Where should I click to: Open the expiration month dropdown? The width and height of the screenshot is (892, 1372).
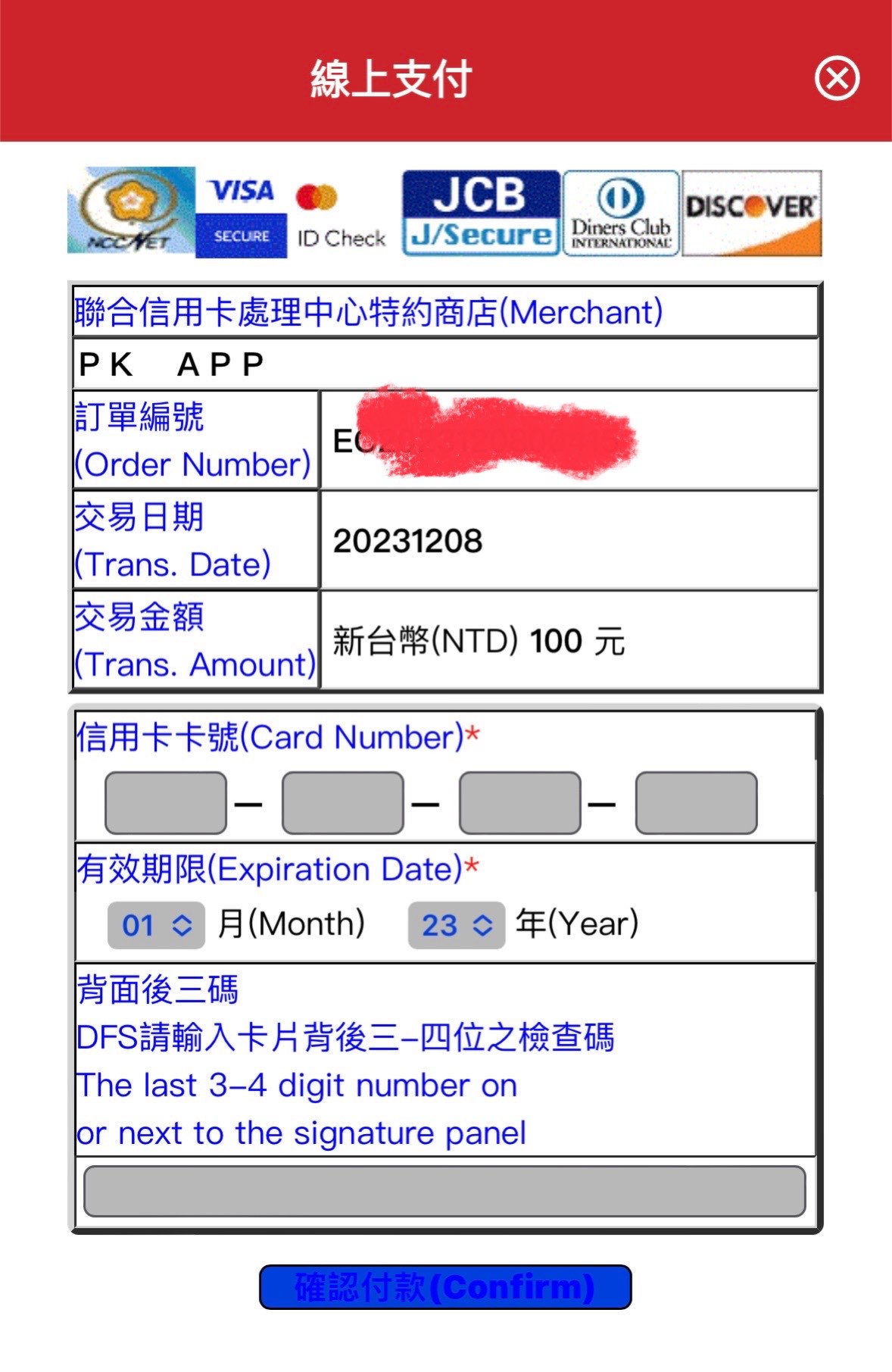pyautogui.click(x=156, y=925)
